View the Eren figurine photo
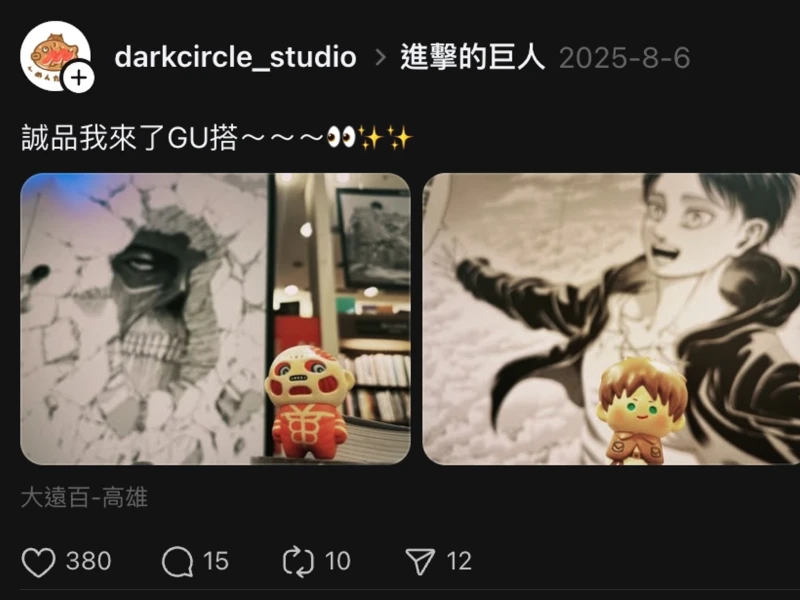 [x=611, y=318]
